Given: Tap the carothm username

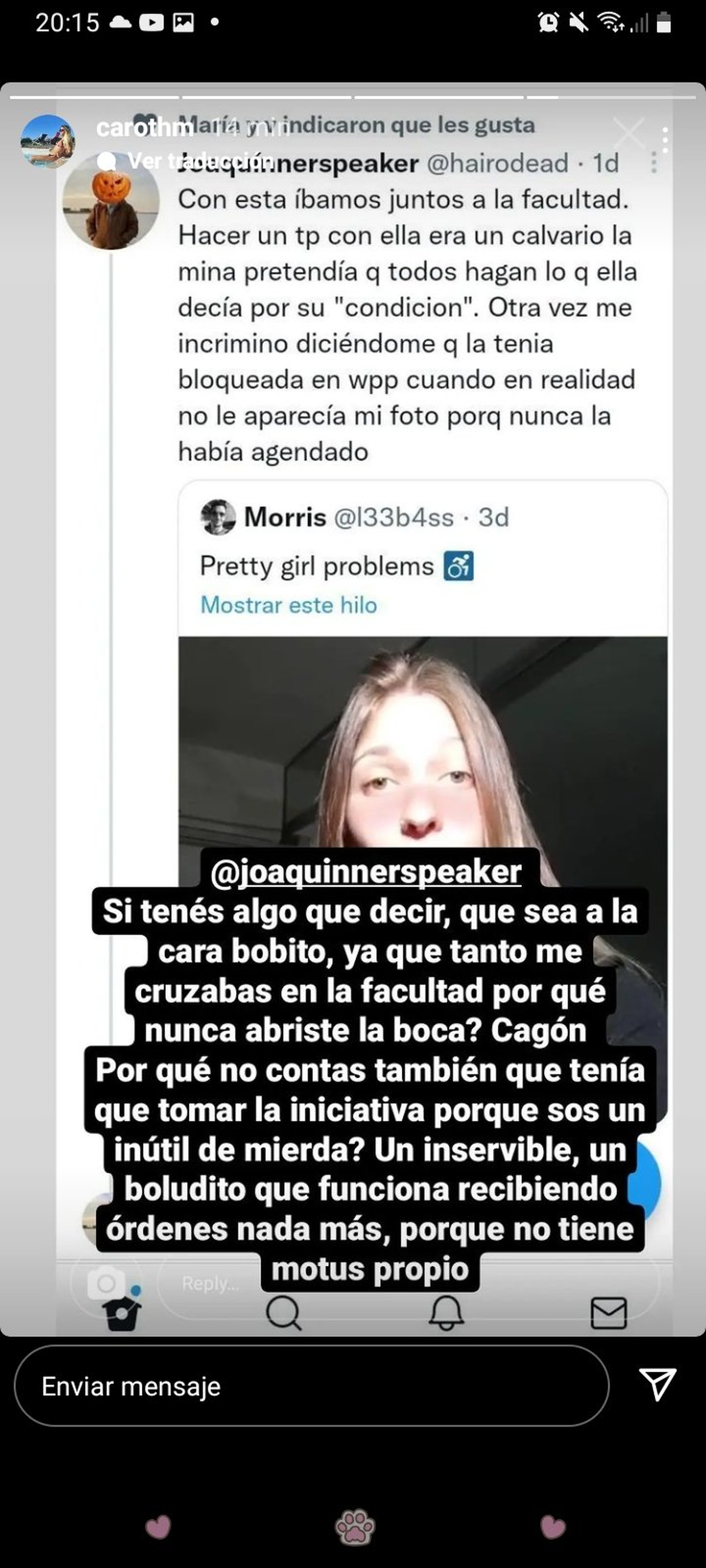Looking at the screenshot, I should (x=144, y=128).
